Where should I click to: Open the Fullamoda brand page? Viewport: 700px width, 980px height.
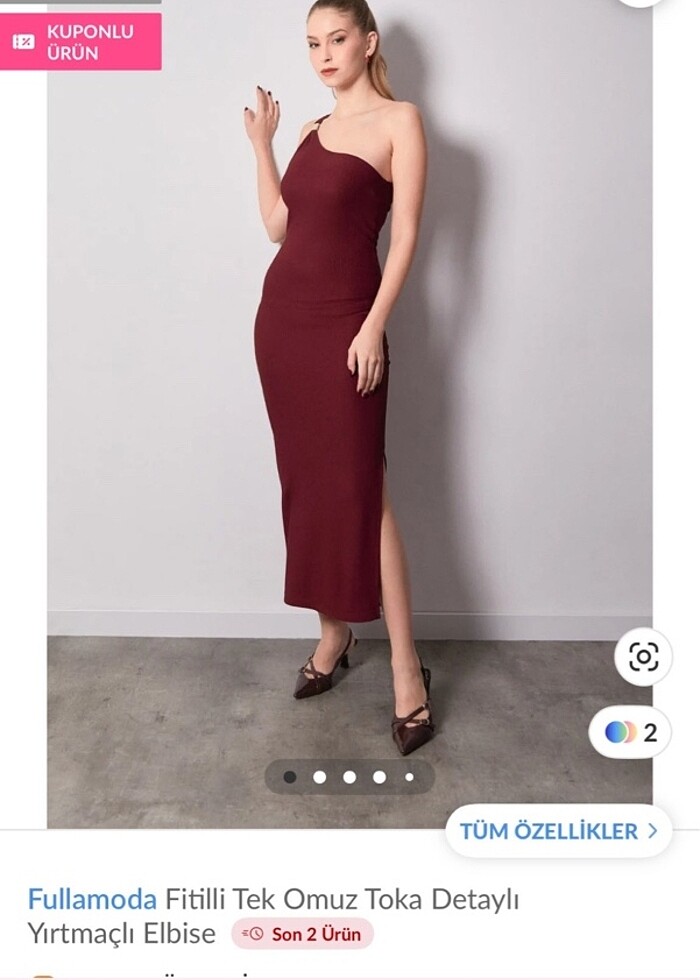92,898
